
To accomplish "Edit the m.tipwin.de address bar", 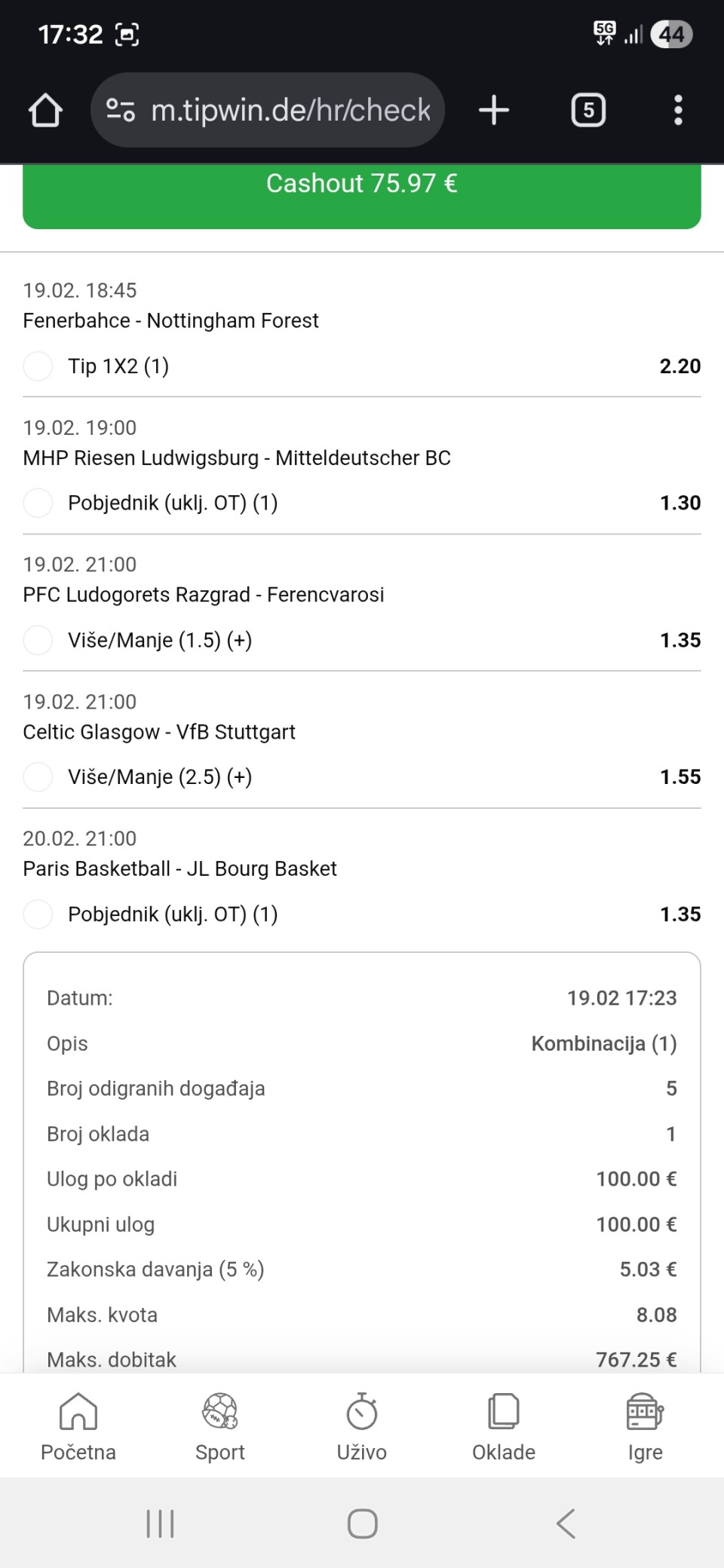I will (290, 111).
